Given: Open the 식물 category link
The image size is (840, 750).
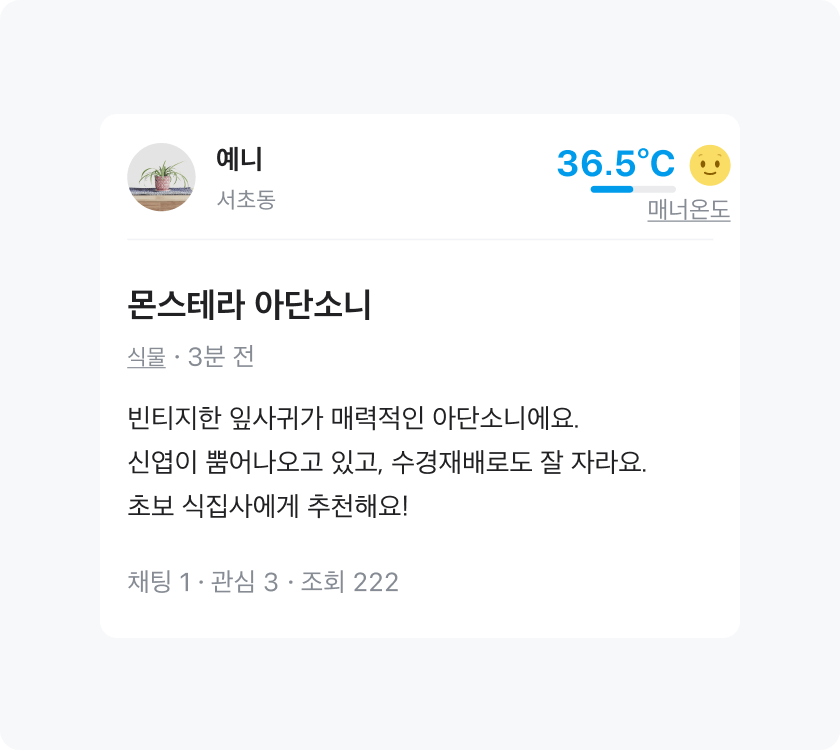Looking at the screenshot, I should click(x=146, y=357).
